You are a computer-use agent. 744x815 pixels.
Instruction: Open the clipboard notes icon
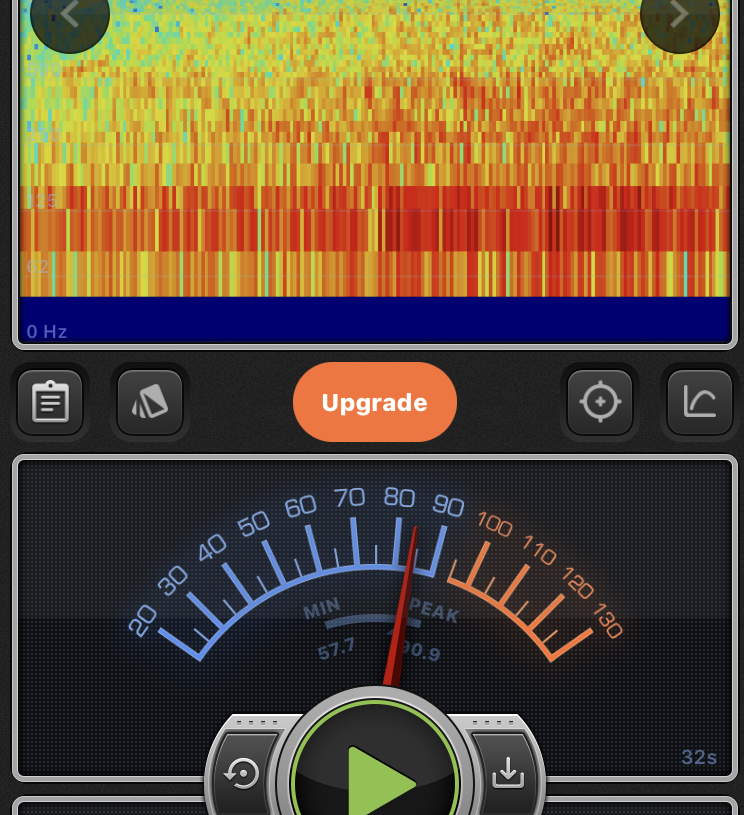point(50,402)
